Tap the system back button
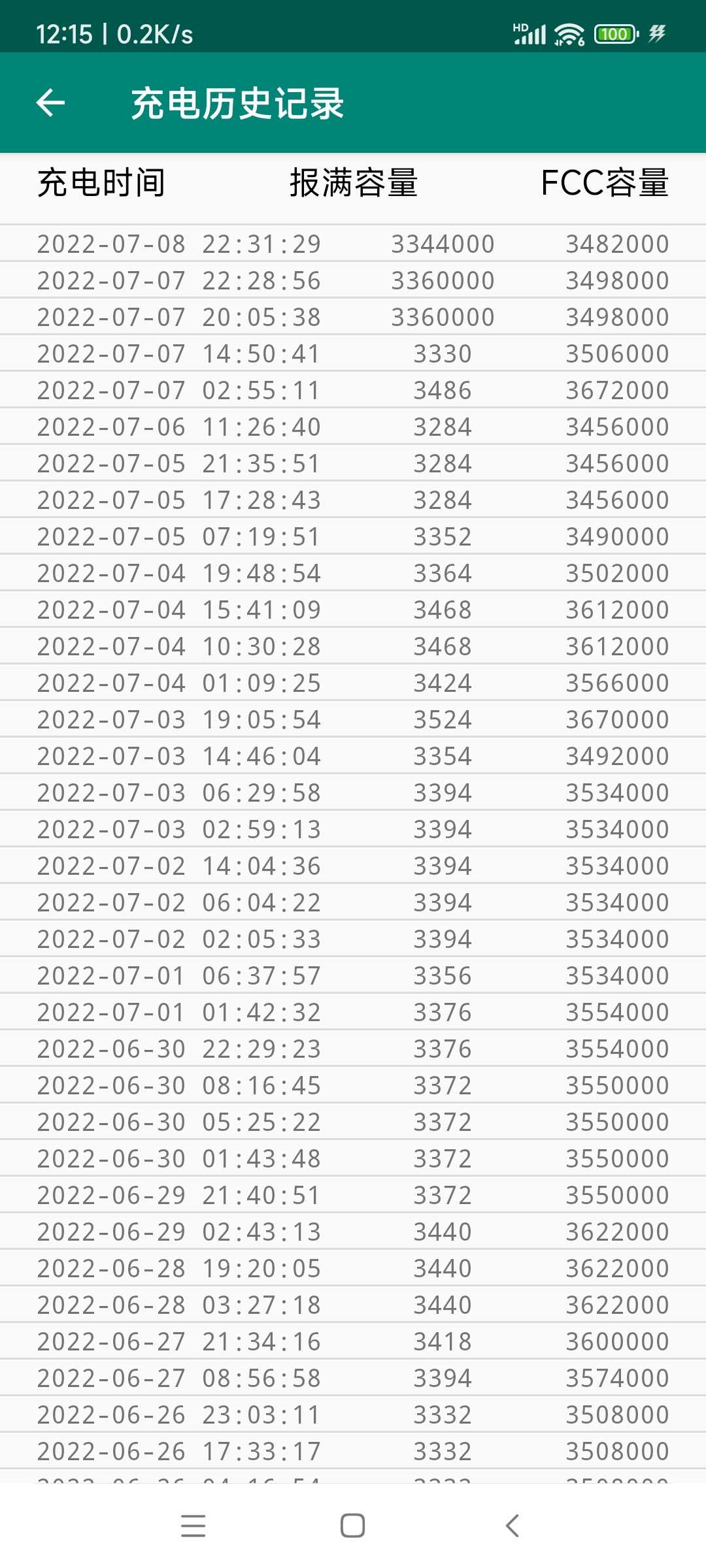This screenshot has width=706, height=1568. tap(513, 1526)
